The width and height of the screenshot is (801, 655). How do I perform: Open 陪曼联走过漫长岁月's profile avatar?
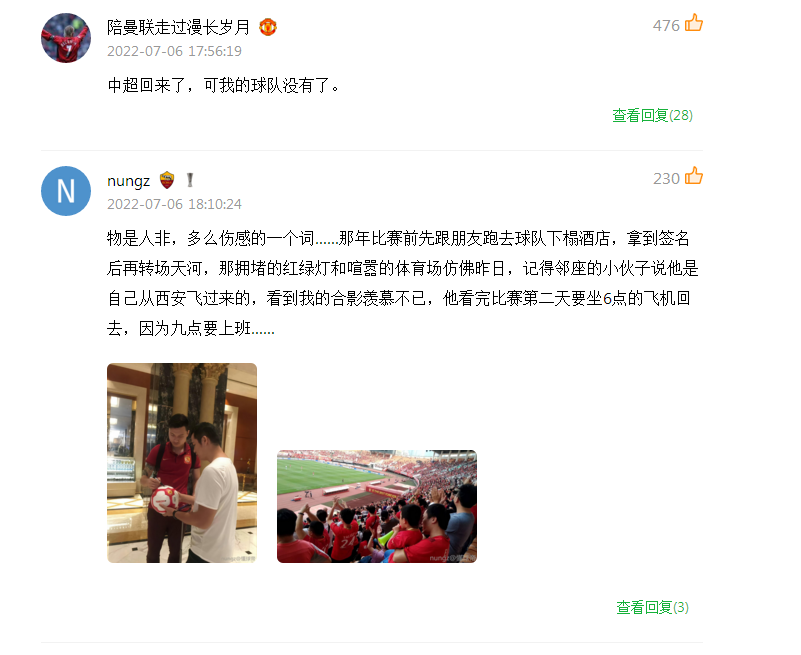[x=66, y=38]
